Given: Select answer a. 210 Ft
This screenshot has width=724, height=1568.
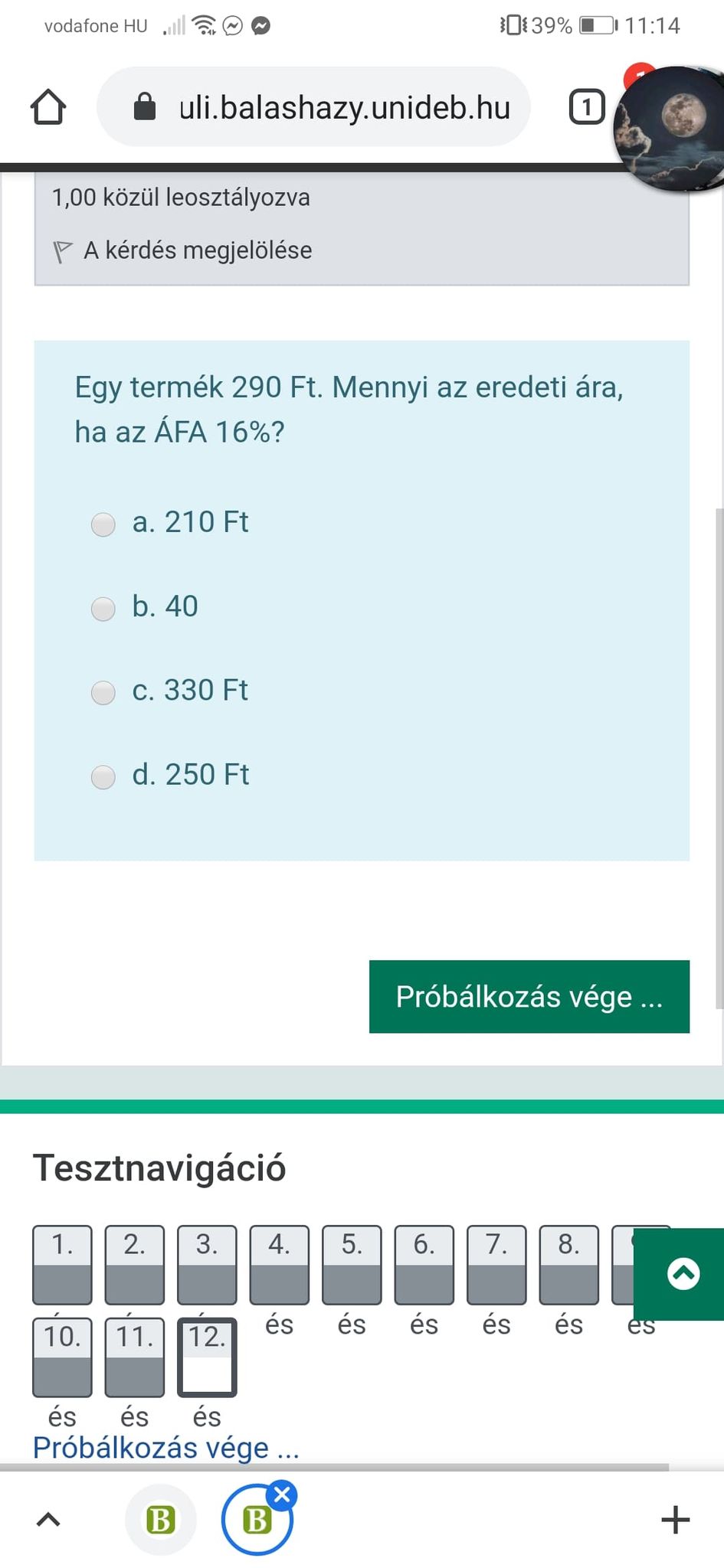Looking at the screenshot, I should [x=103, y=524].
